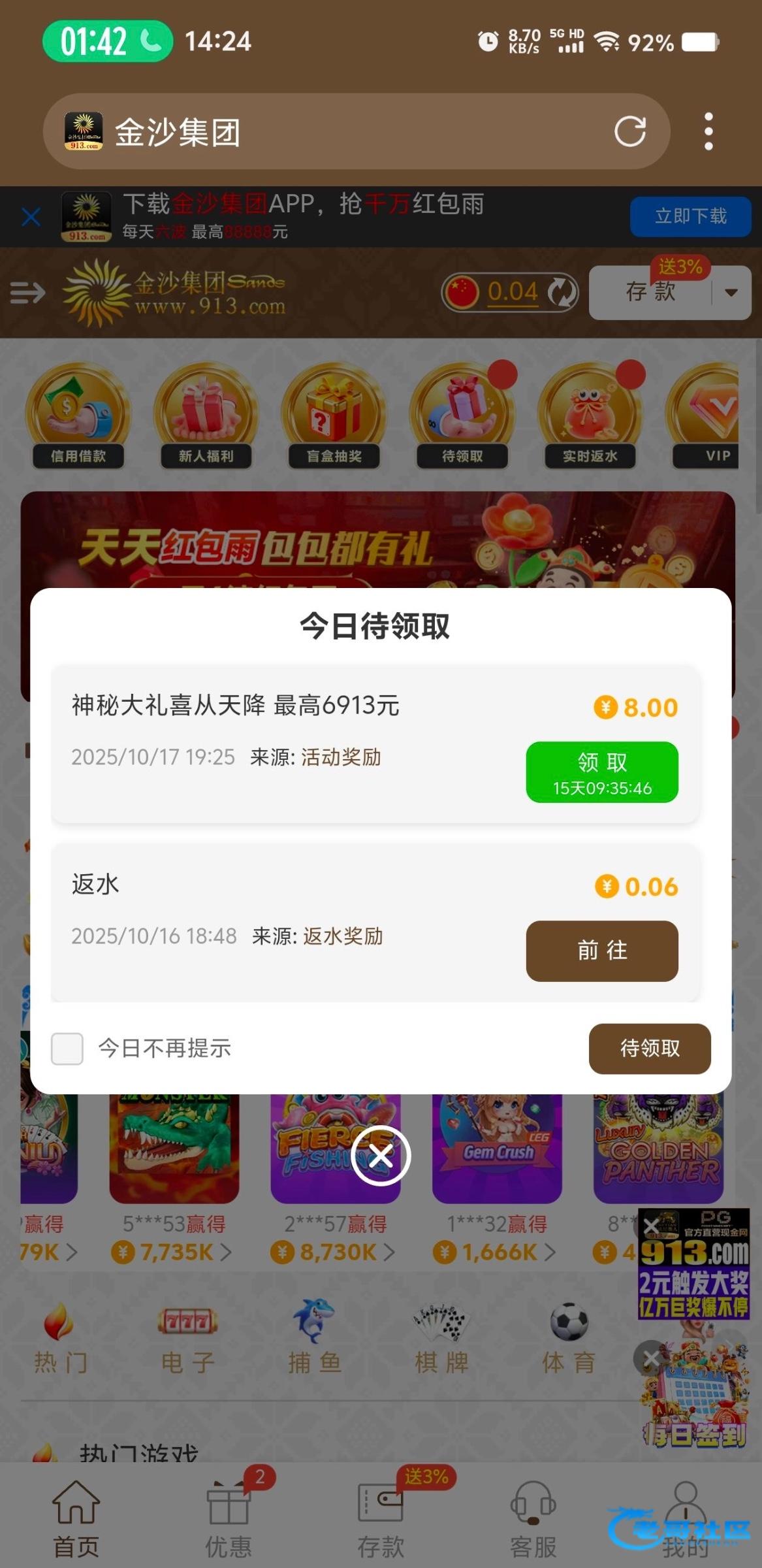Check the 今日不再提示 checkbox
Screen dimensions: 762x1568
tap(67, 1049)
